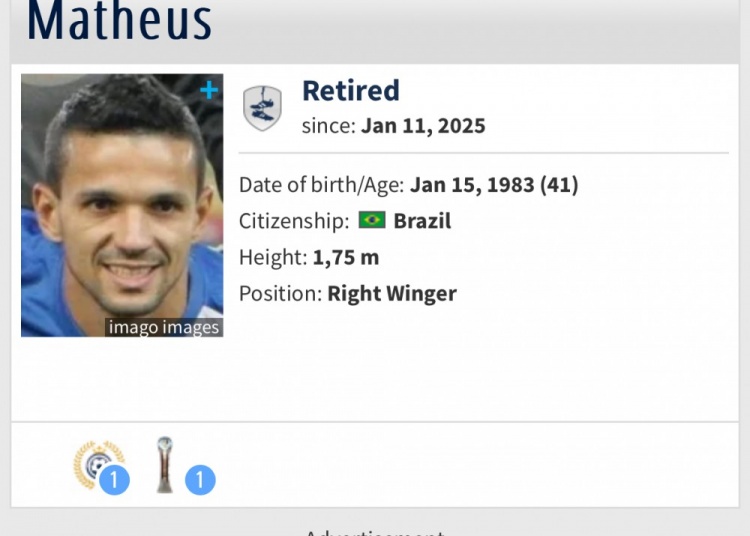This screenshot has height=536, width=750.
Task: Open the laurel wreath trophy achievement
Action: [x=97, y=466]
